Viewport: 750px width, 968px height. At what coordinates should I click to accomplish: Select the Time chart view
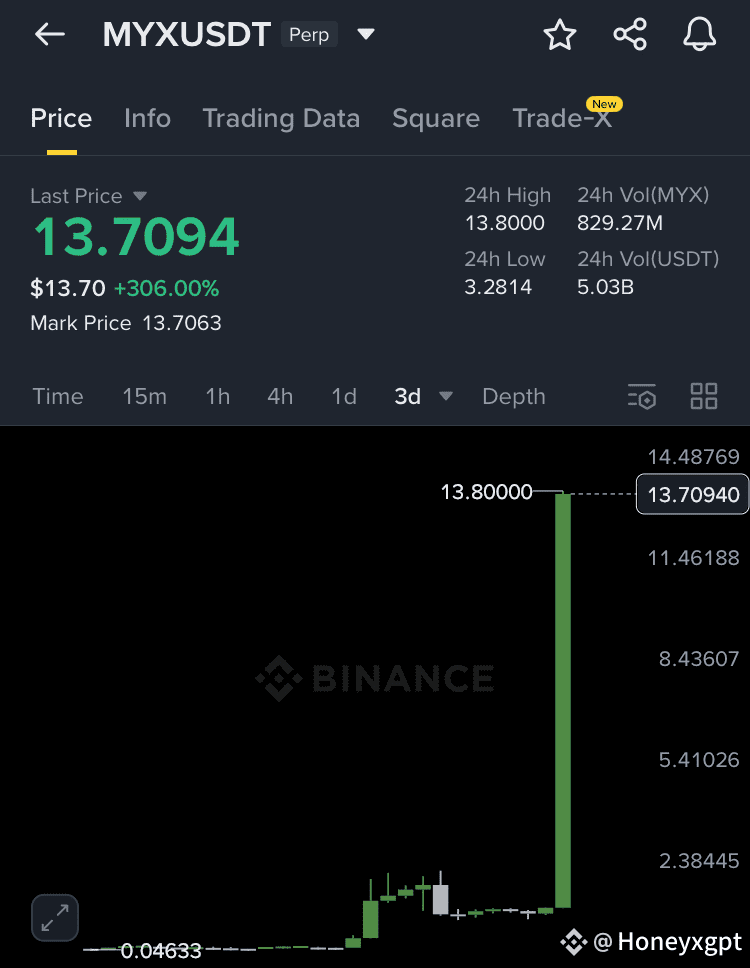[57, 396]
